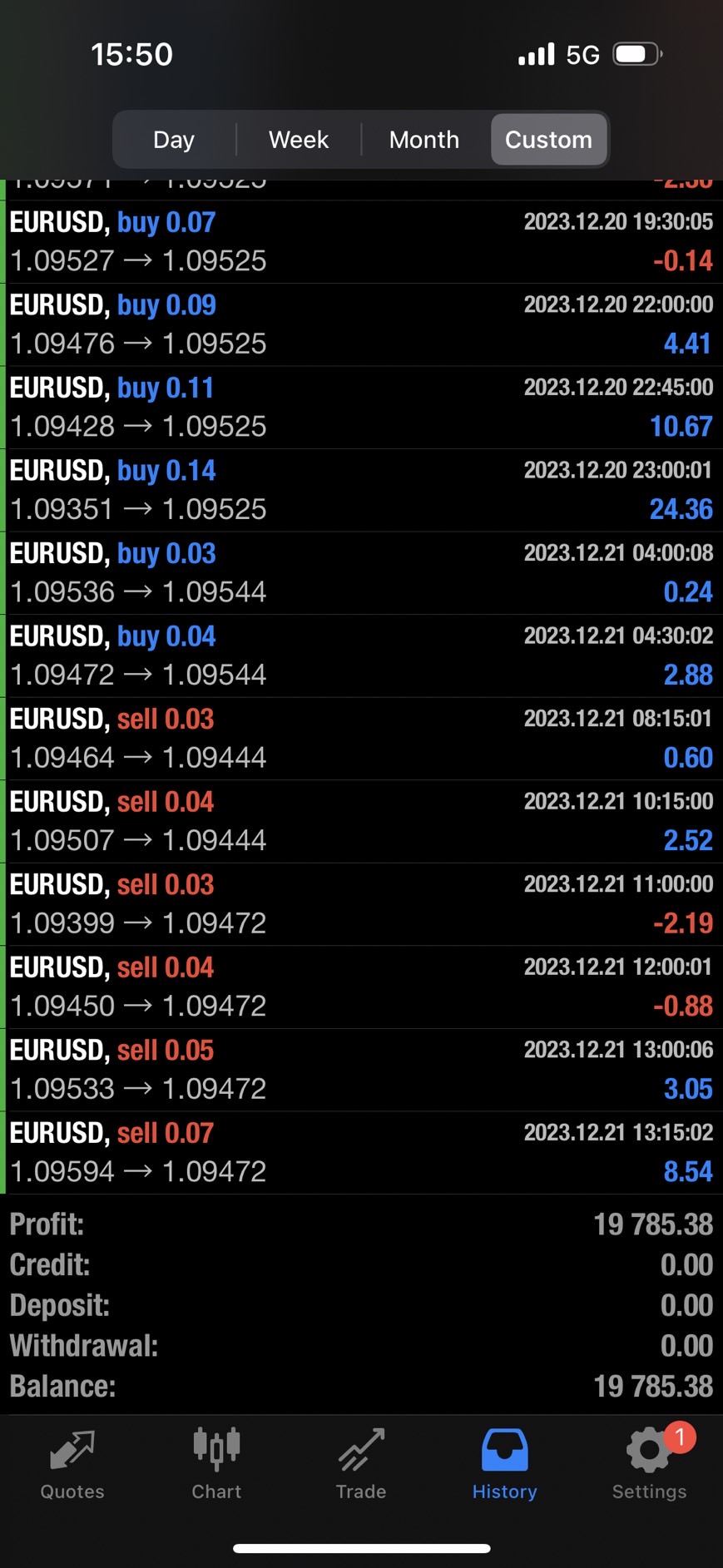Image resolution: width=723 pixels, height=1568 pixels.
Task: Tap the sell 0.04 trade with 2.52 profit
Action: click(x=361, y=821)
